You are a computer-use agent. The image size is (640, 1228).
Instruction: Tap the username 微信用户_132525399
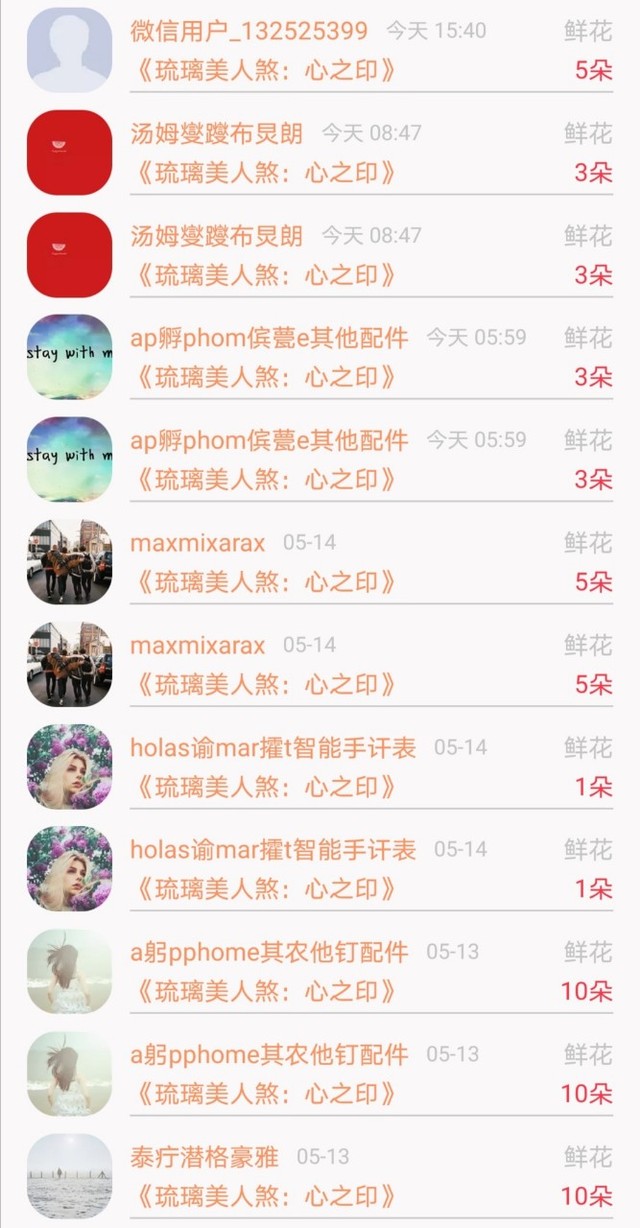[249, 31]
